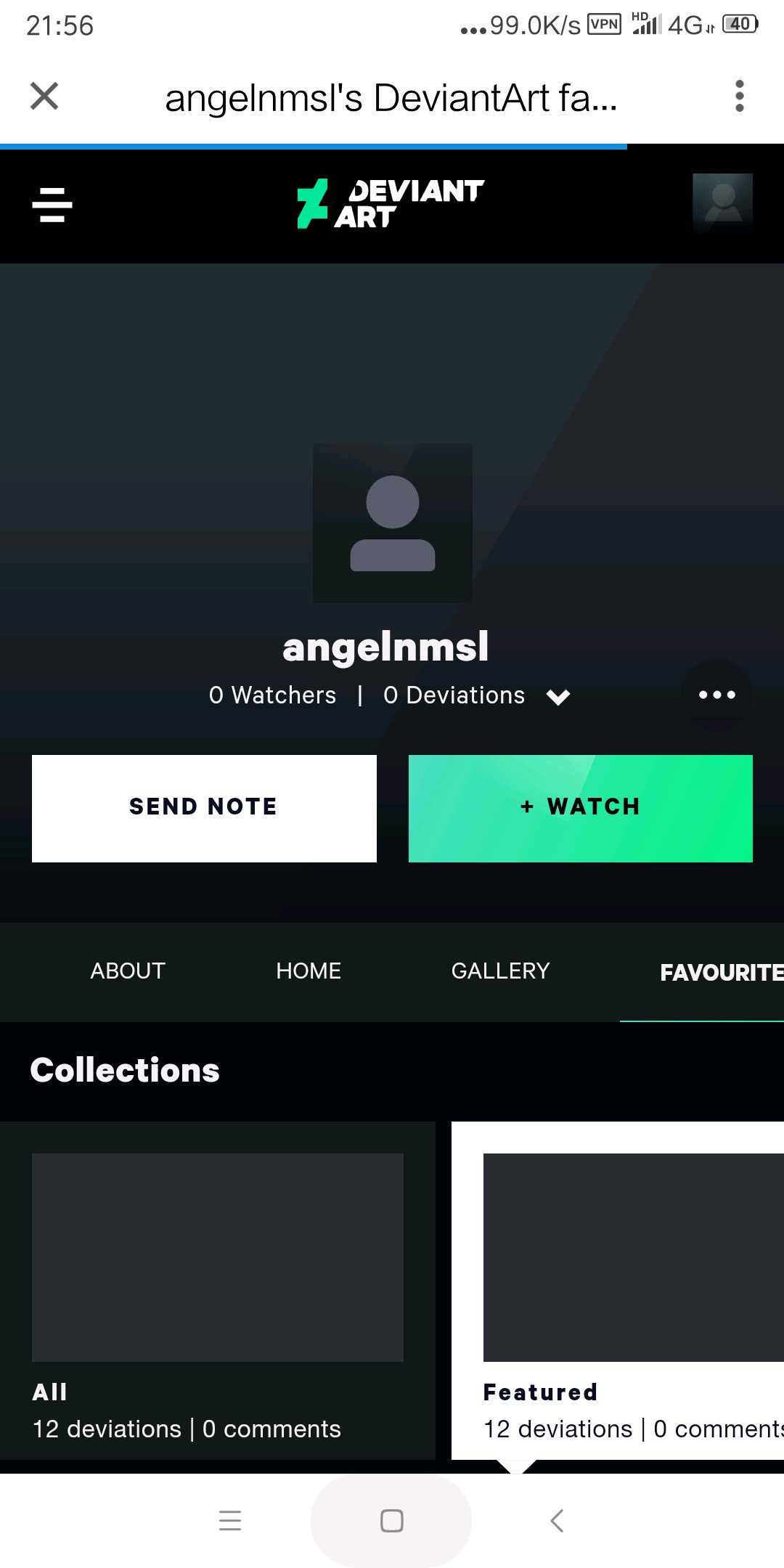Switch to the Home tab
This screenshot has width=784, height=1568.
pyautogui.click(x=309, y=971)
